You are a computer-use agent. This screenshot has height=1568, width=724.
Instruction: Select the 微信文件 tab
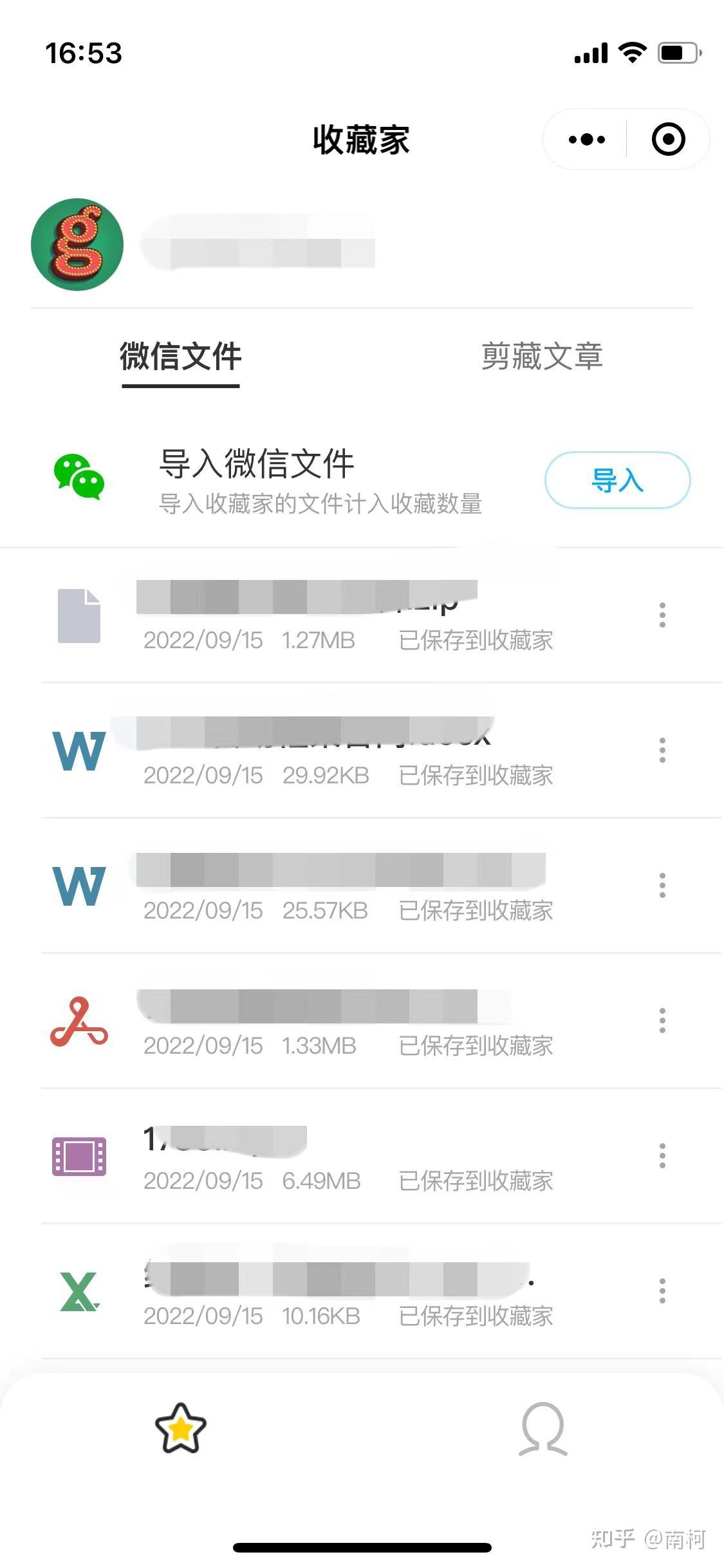(x=181, y=357)
